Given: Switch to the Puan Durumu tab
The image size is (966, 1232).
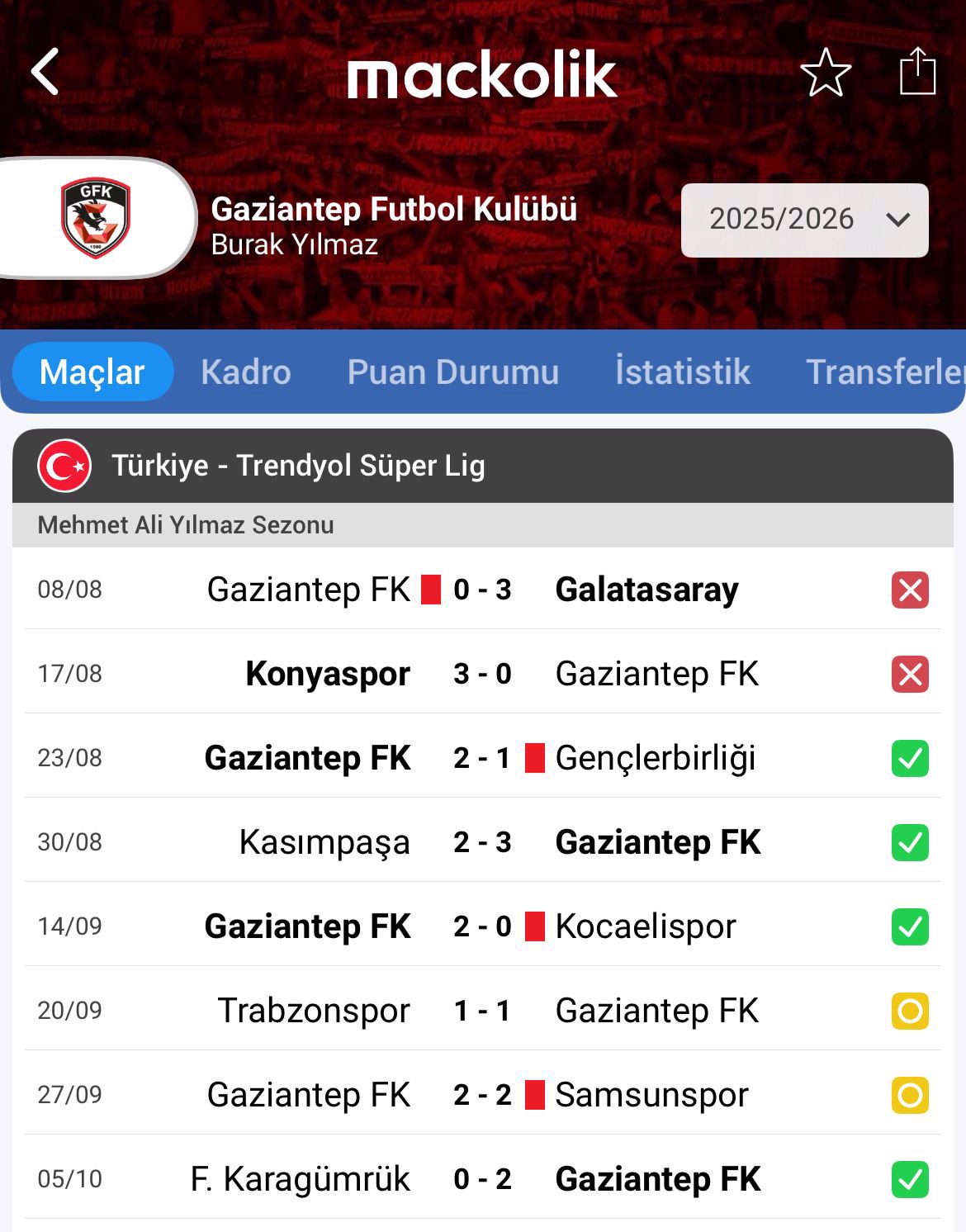Looking at the screenshot, I should click(452, 372).
